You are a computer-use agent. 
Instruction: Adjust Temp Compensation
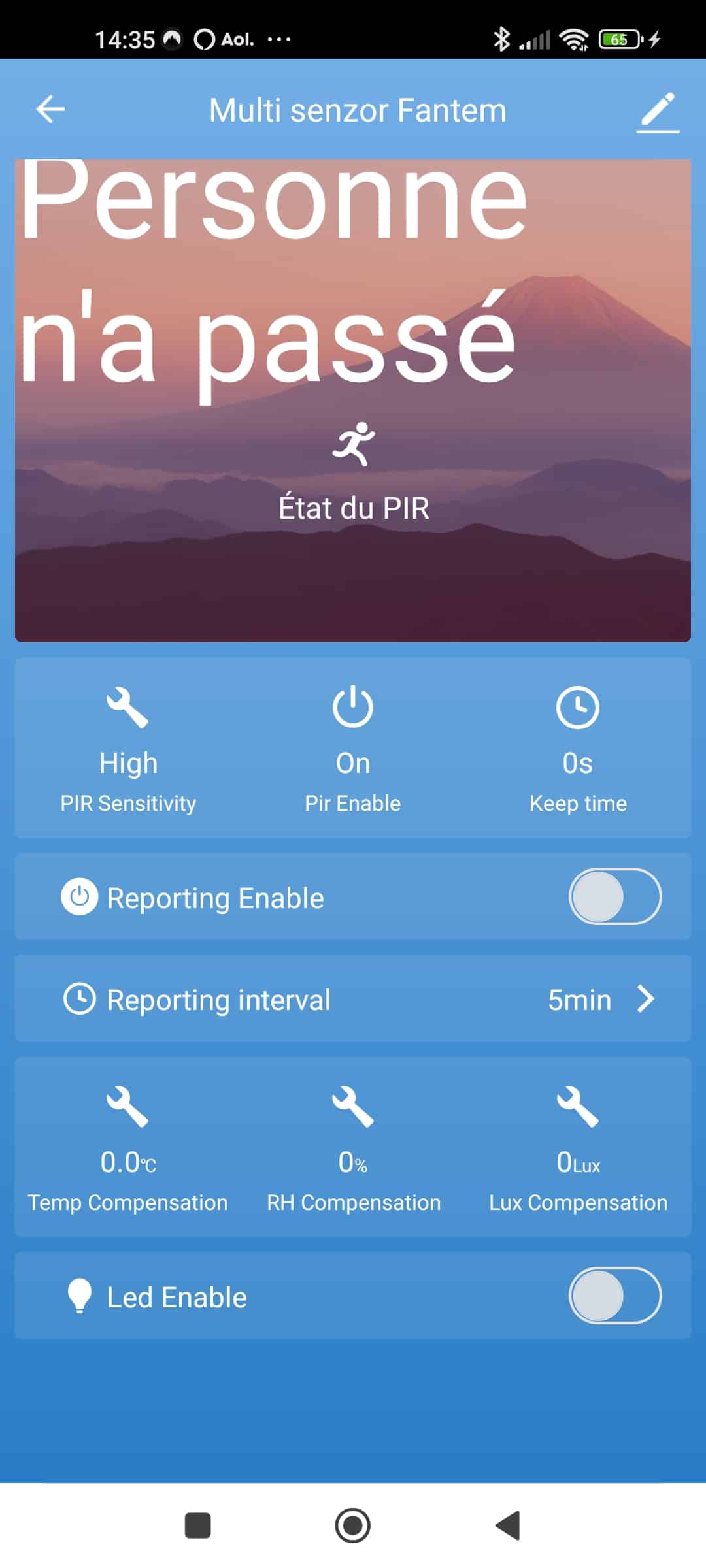coord(128,1148)
